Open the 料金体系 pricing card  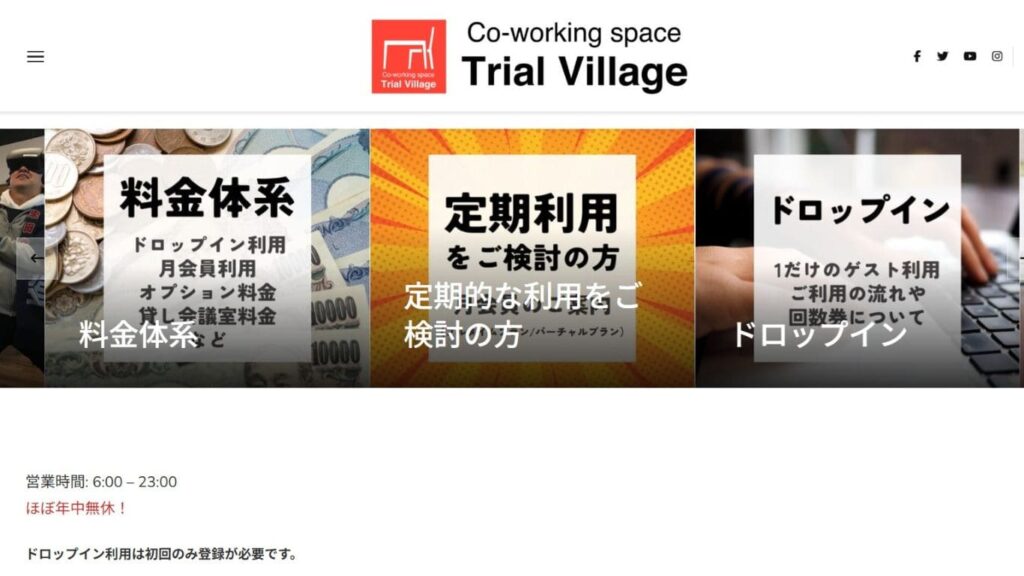pos(207,257)
